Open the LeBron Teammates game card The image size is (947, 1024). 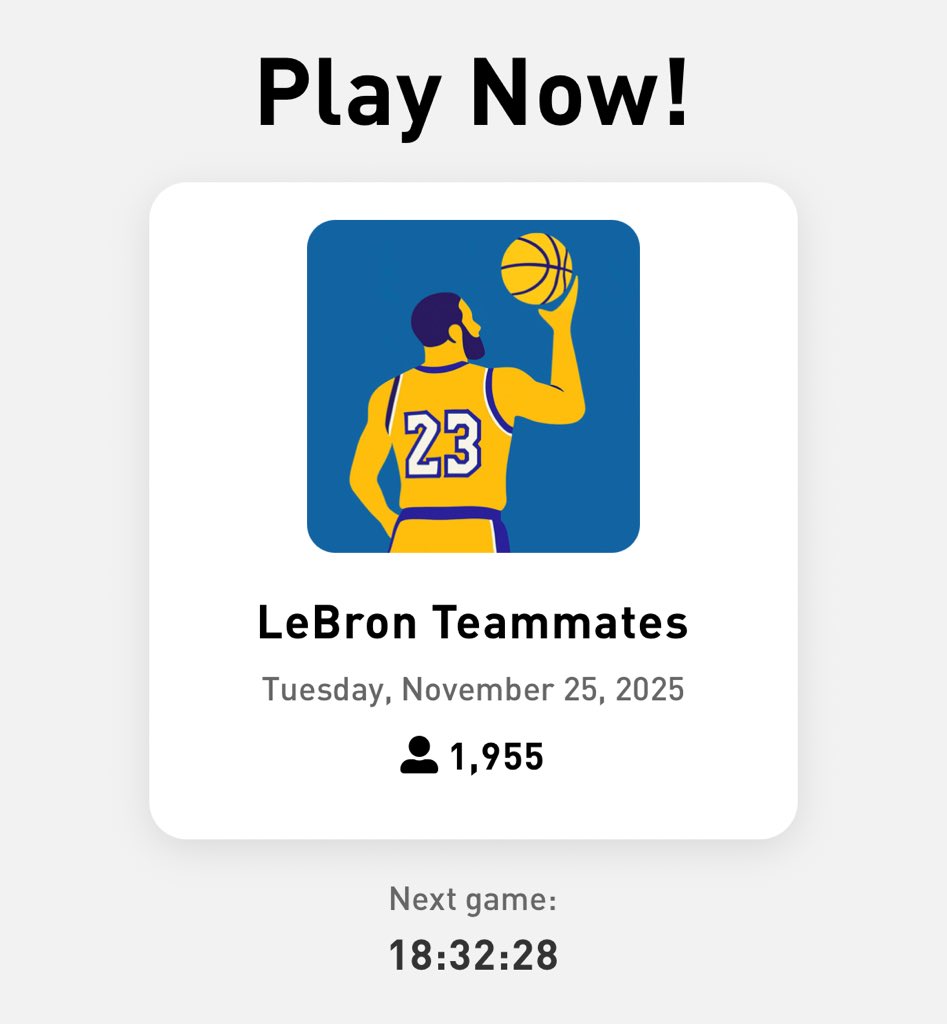coord(473,511)
